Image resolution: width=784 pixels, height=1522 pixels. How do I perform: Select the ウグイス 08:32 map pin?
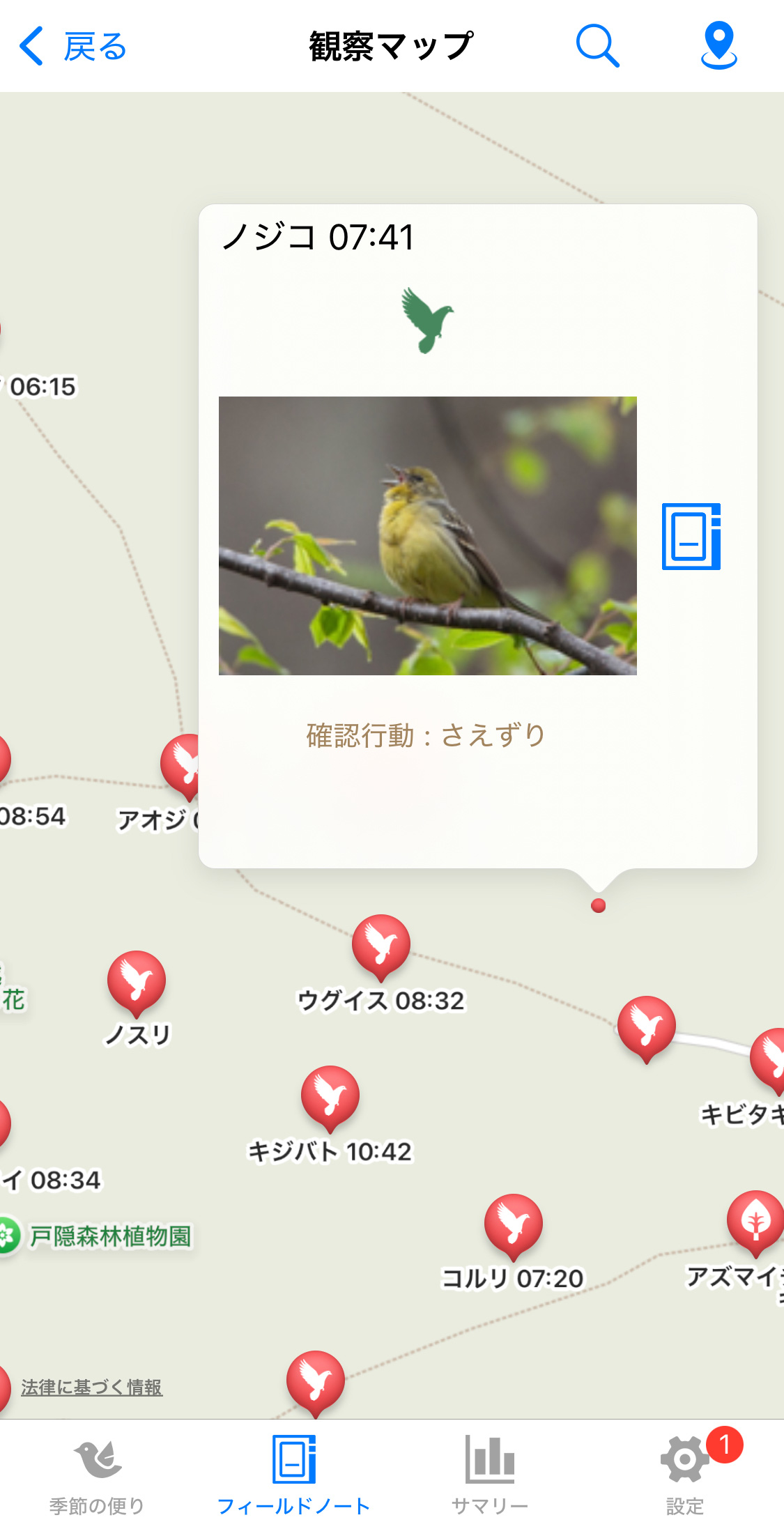click(x=381, y=944)
